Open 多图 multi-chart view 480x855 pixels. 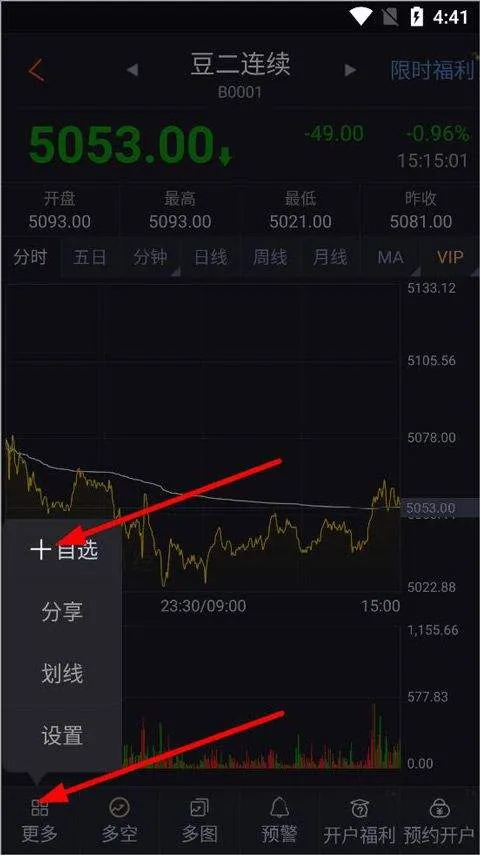pyautogui.click(x=200, y=821)
